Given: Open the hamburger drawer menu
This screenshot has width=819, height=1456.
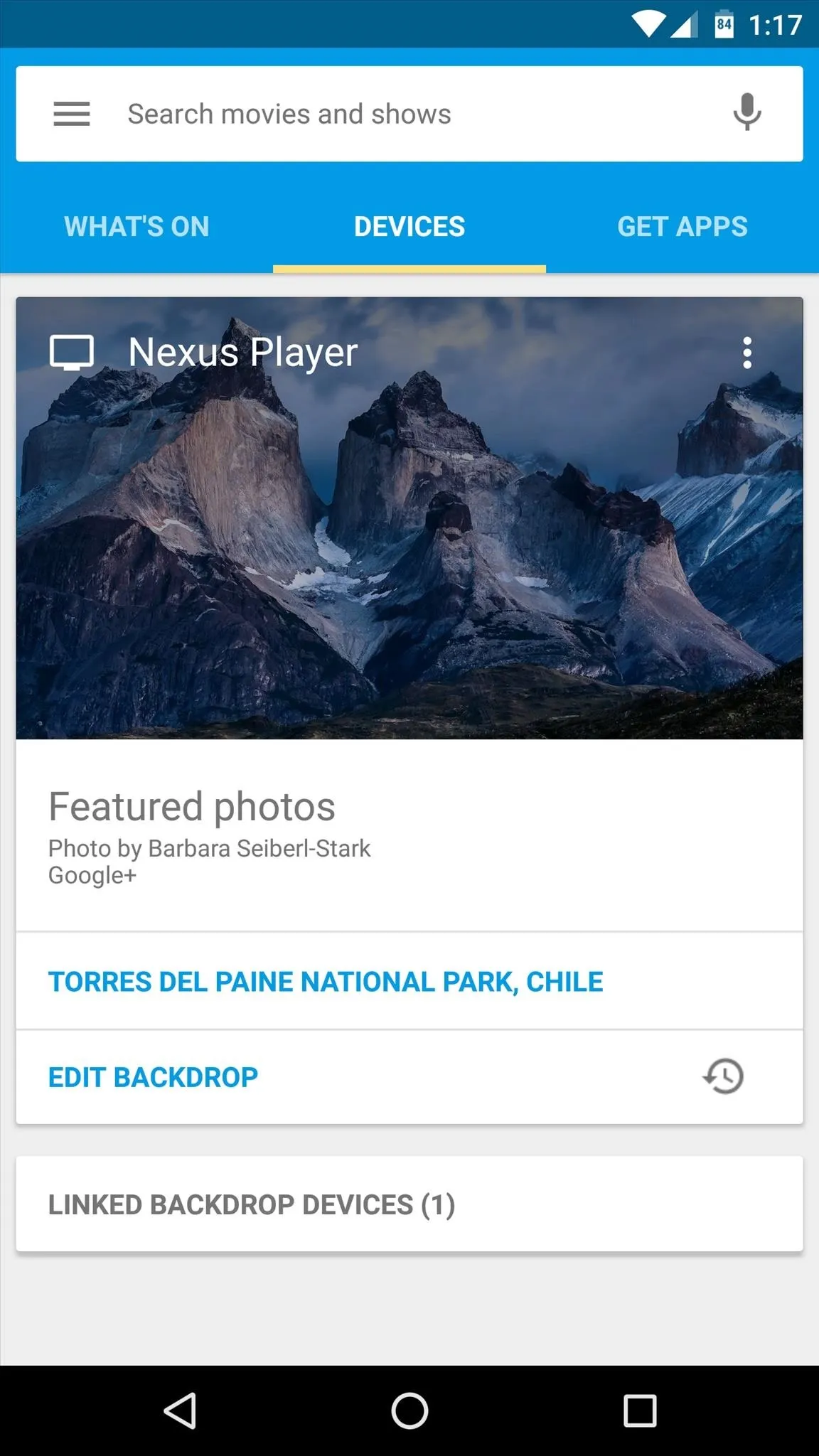Looking at the screenshot, I should pos(72,114).
